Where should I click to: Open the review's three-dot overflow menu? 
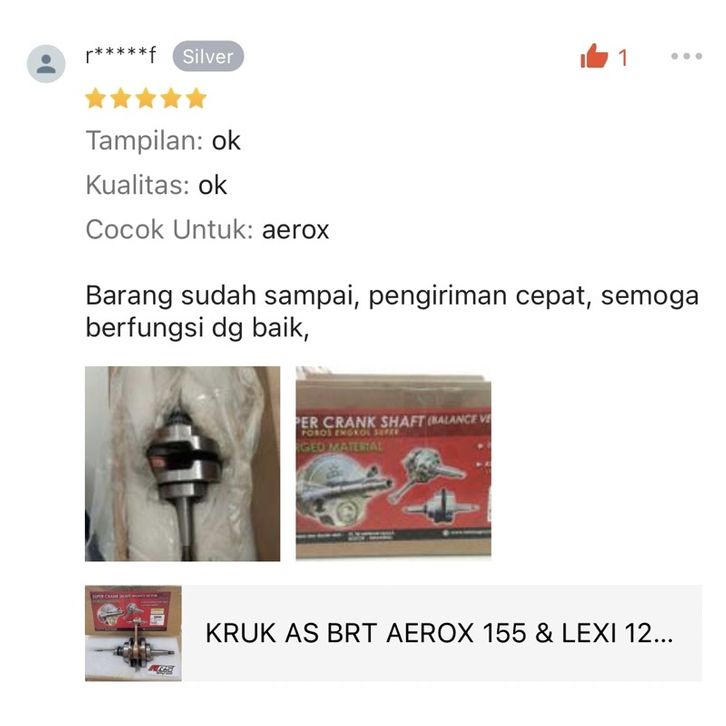tap(686, 57)
